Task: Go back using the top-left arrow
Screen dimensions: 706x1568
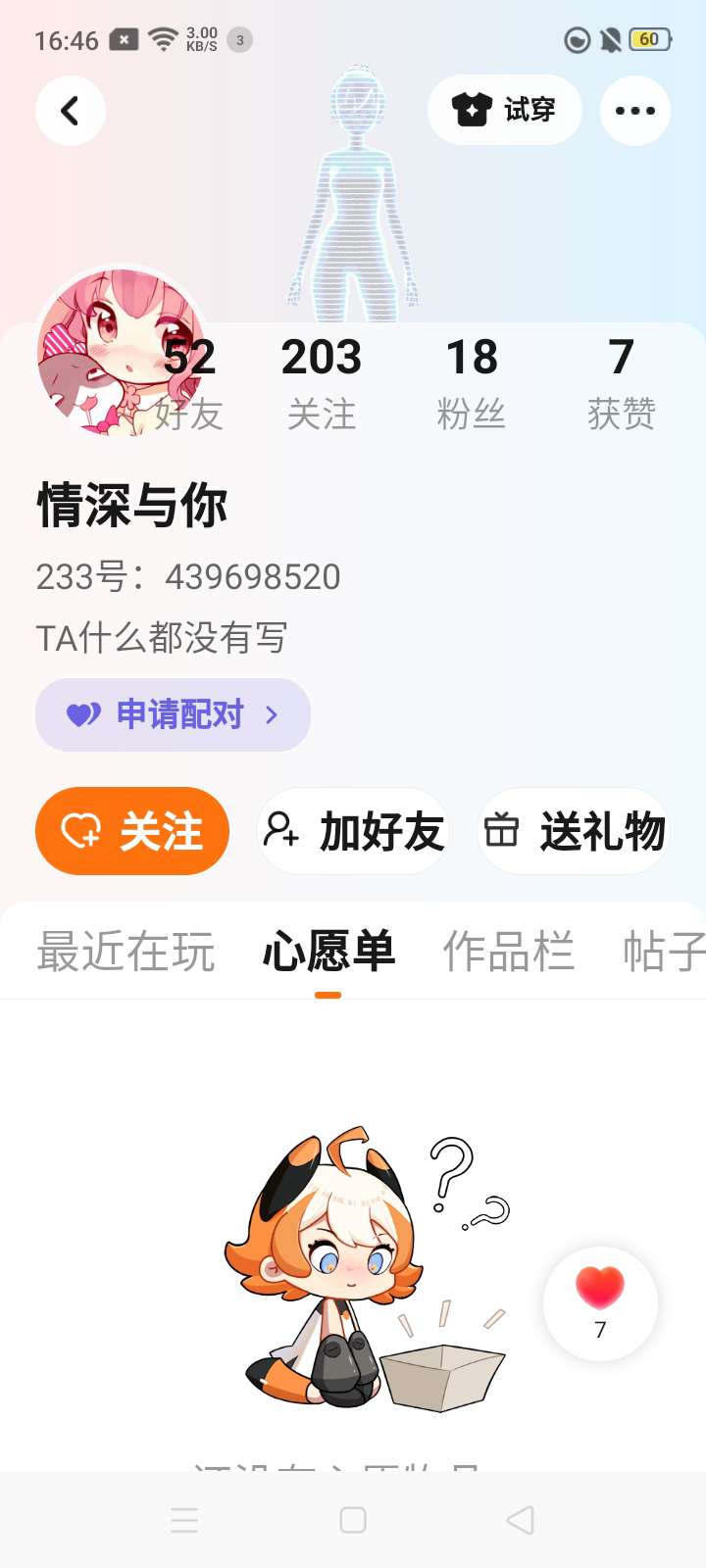Action: (x=71, y=111)
